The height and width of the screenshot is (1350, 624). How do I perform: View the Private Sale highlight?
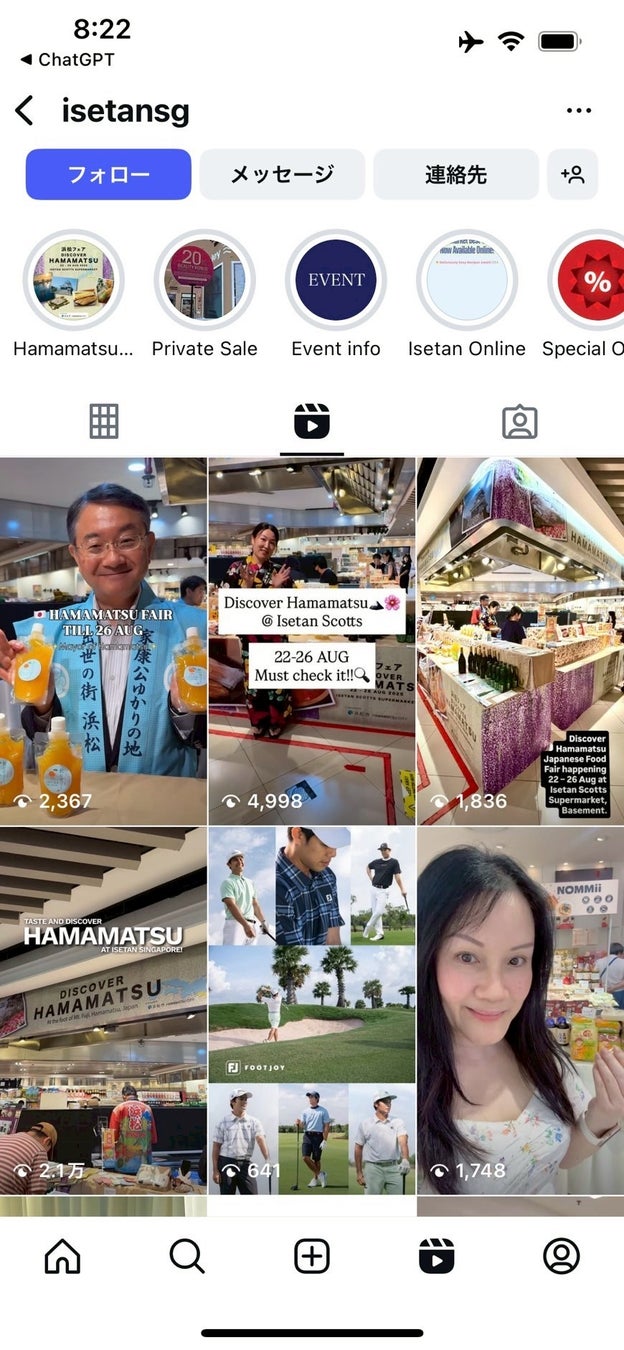204,281
